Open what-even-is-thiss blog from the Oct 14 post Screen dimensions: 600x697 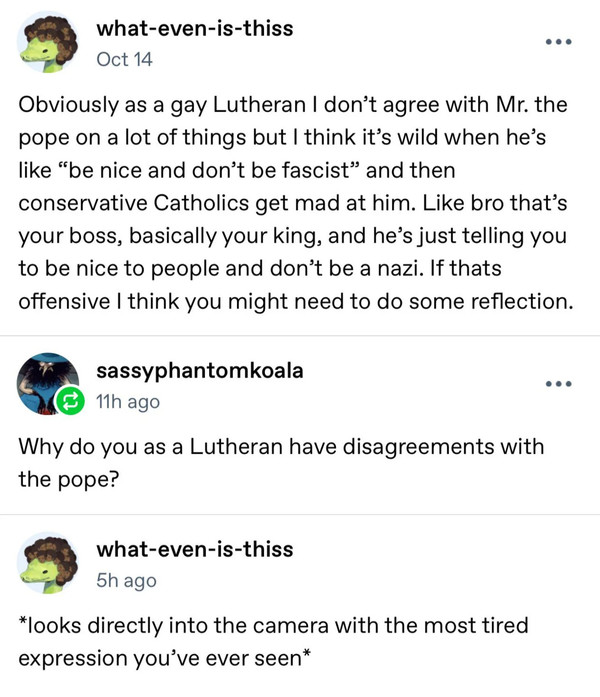[194, 28]
